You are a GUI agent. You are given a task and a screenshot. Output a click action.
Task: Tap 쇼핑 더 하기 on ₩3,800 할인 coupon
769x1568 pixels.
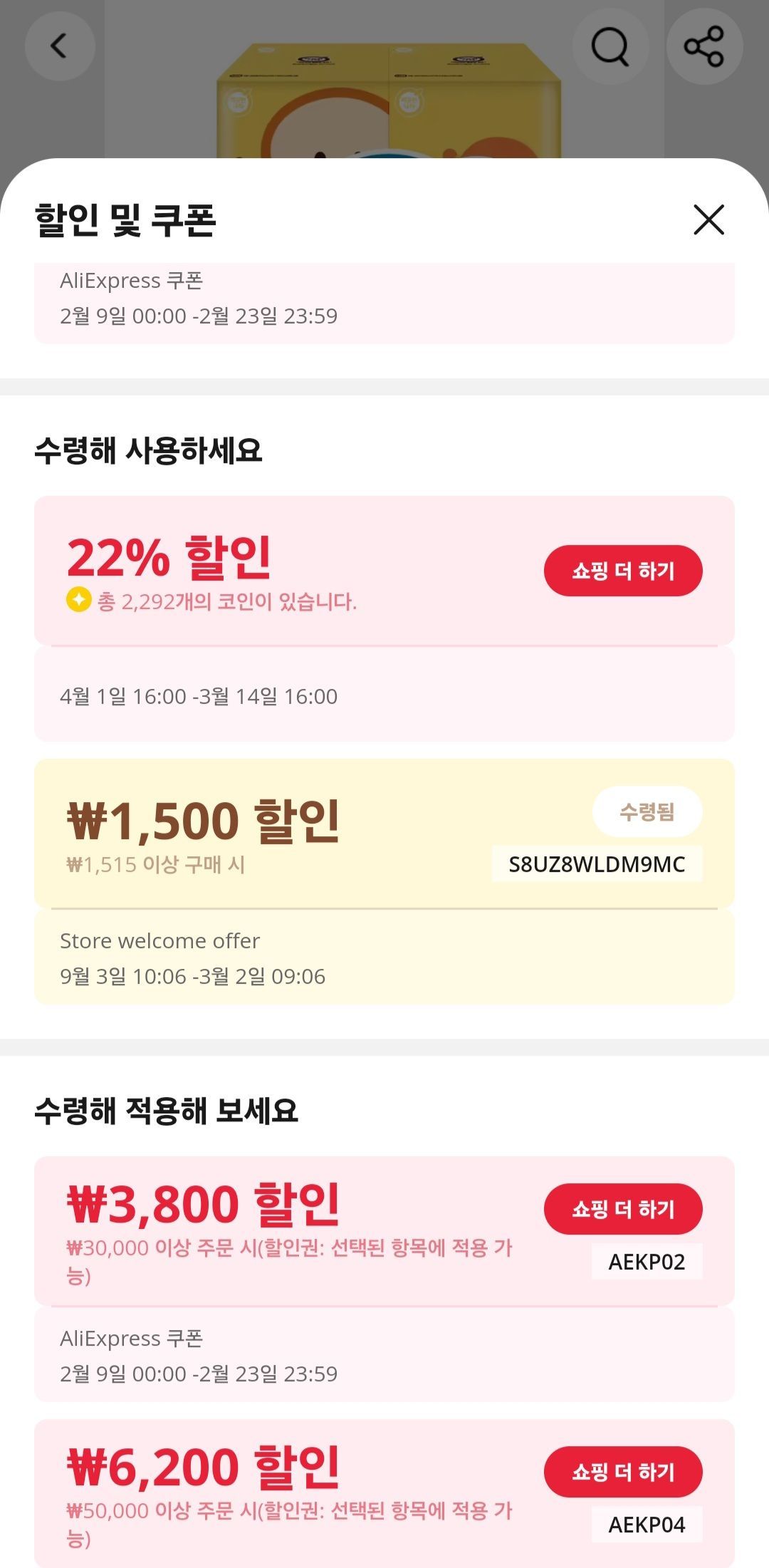point(622,1209)
